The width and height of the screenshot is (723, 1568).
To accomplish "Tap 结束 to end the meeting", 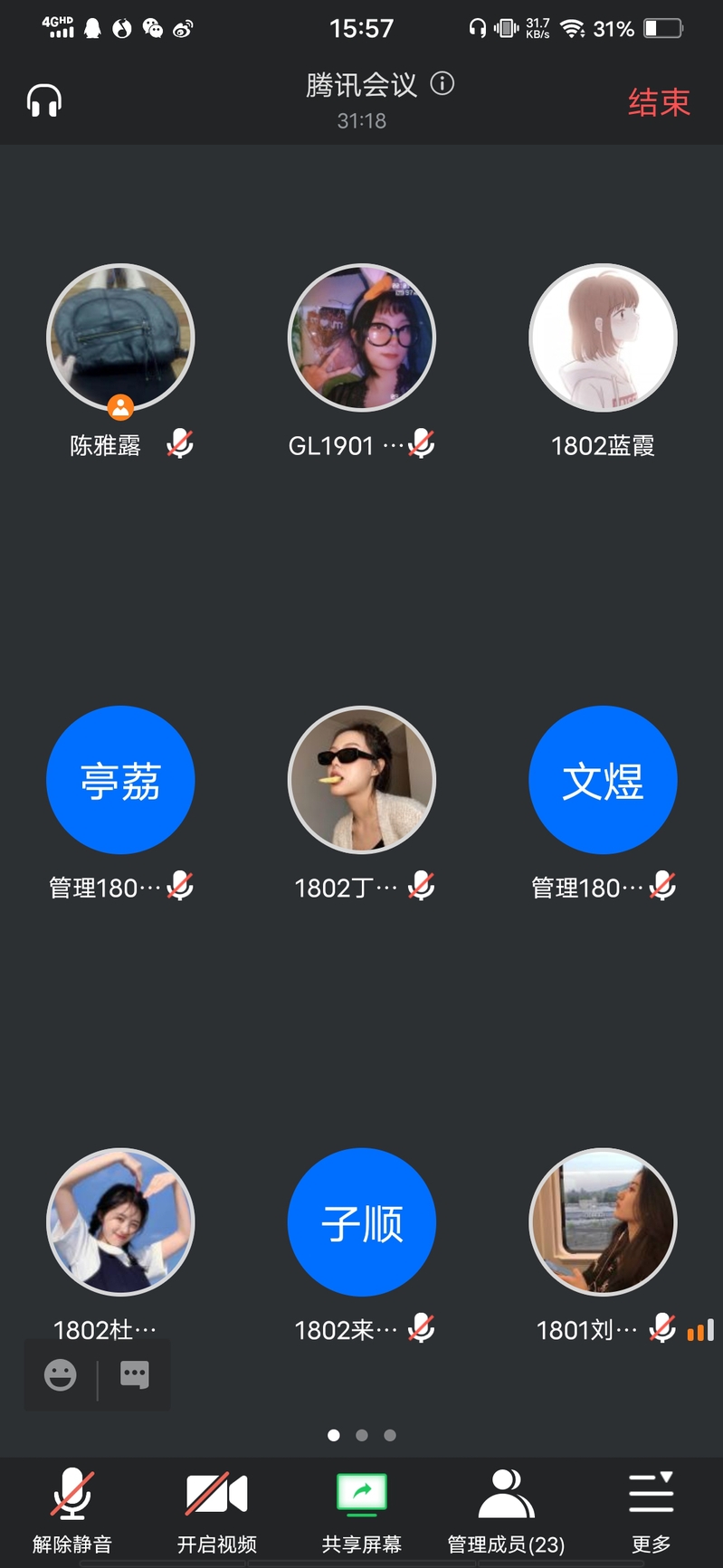I will pos(659,101).
